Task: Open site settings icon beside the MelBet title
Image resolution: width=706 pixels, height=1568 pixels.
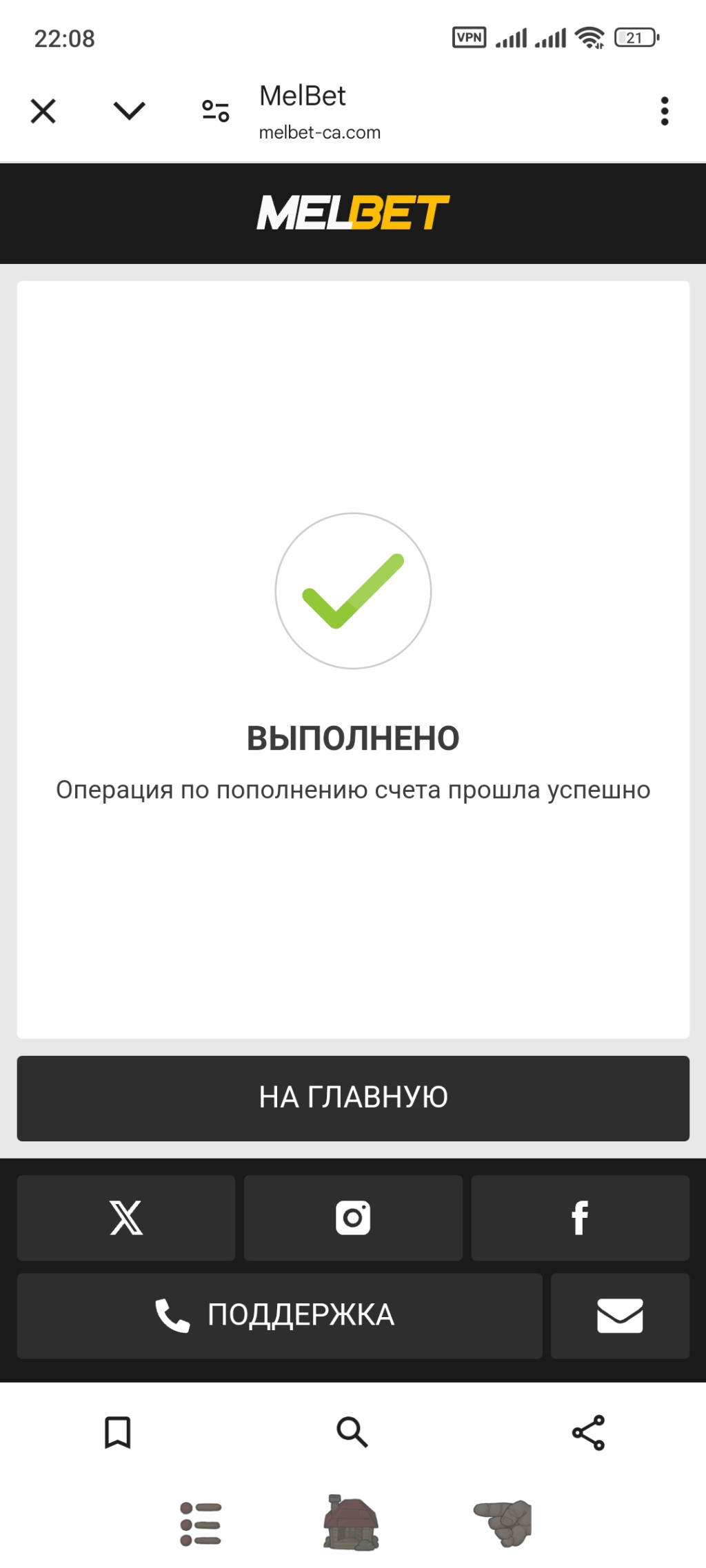Action: click(x=215, y=111)
